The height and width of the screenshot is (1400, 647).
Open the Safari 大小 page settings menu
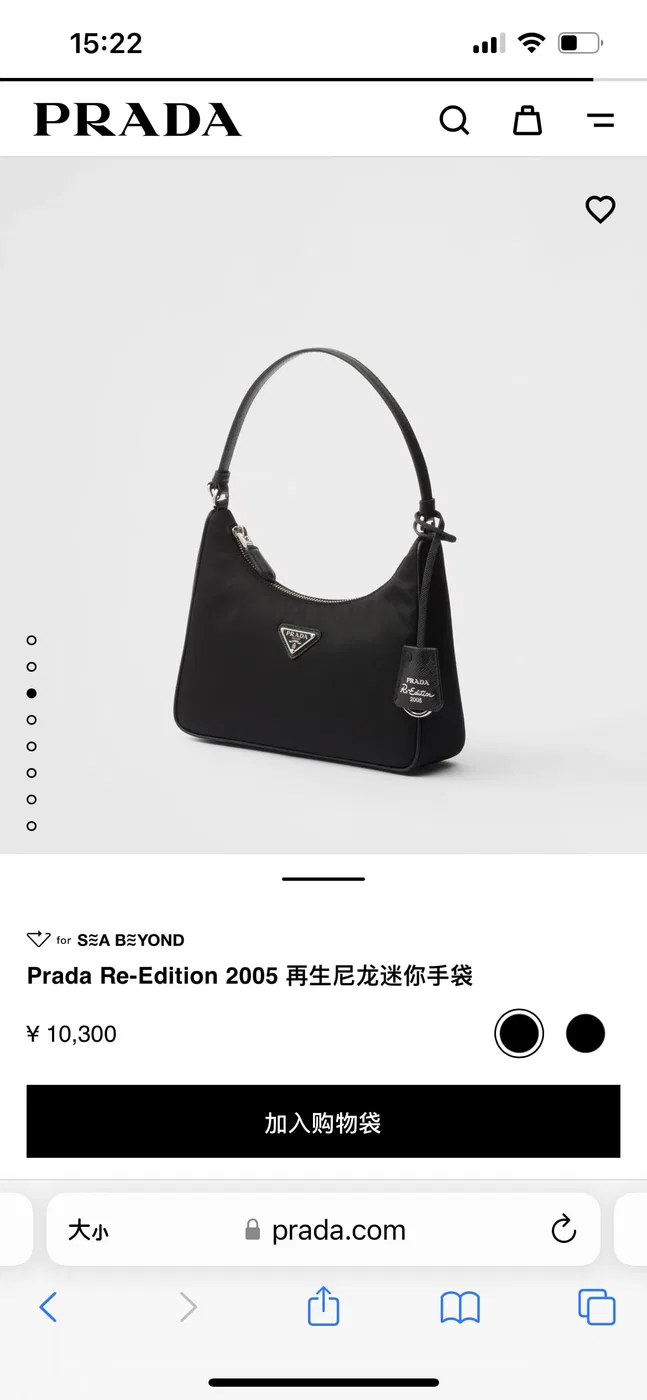(x=88, y=1230)
